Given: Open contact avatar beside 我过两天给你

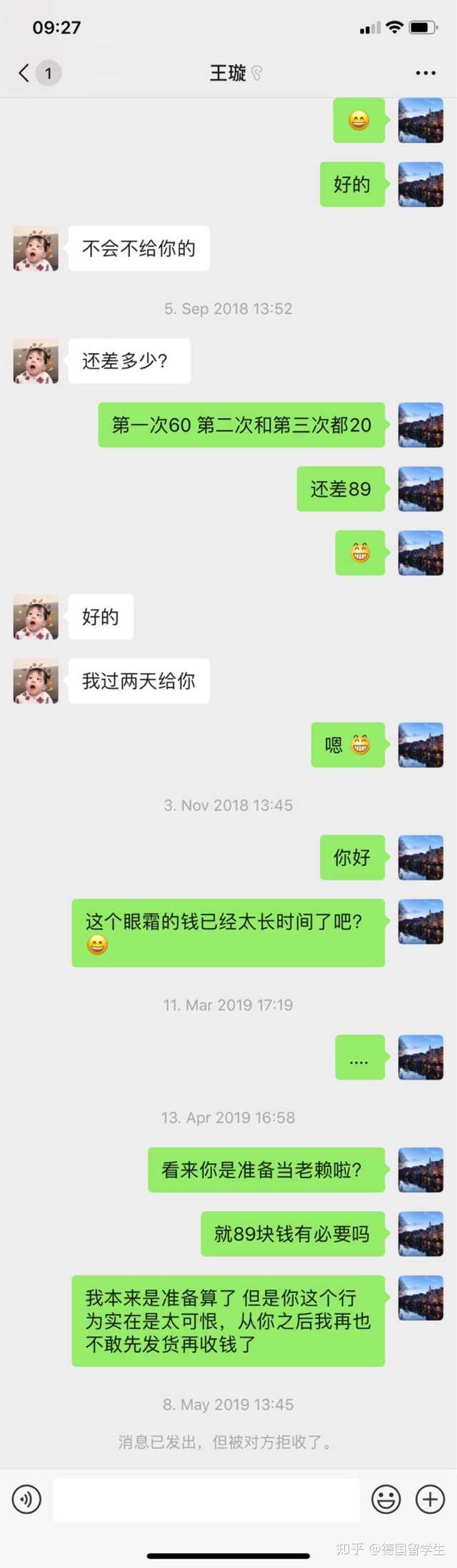Looking at the screenshot, I should (36, 681).
